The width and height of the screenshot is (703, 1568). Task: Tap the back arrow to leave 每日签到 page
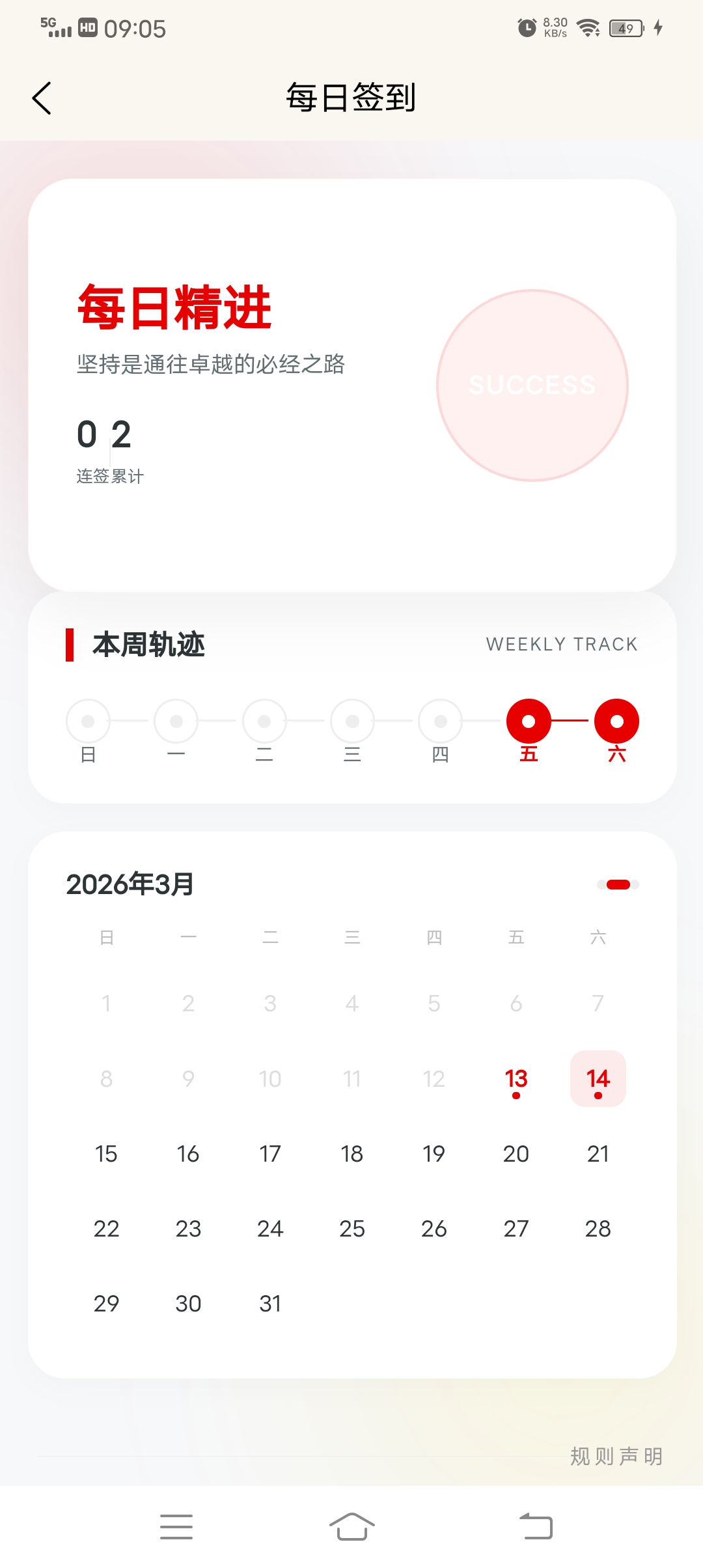(x=41, y=98)
